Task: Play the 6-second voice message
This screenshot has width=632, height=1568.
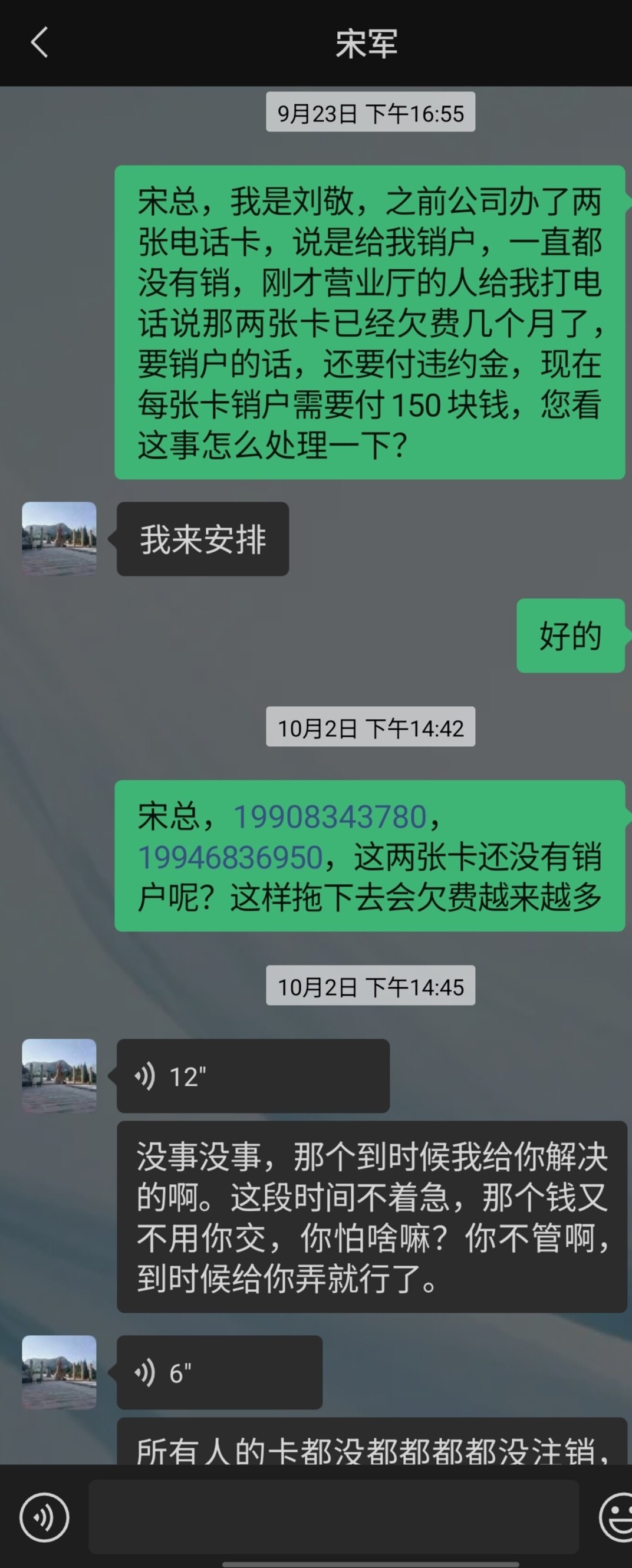Action: 219,1373
